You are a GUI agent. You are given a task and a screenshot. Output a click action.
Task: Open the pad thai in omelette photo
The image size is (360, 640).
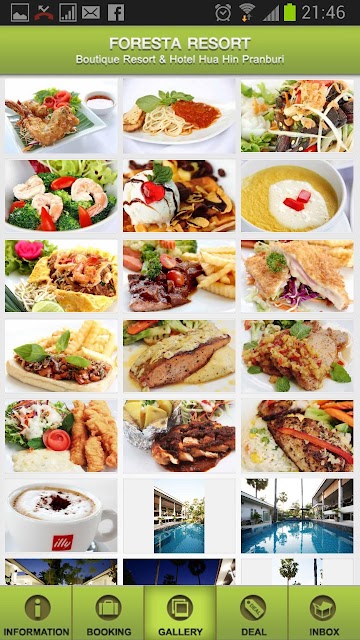[x=61, y=276]
